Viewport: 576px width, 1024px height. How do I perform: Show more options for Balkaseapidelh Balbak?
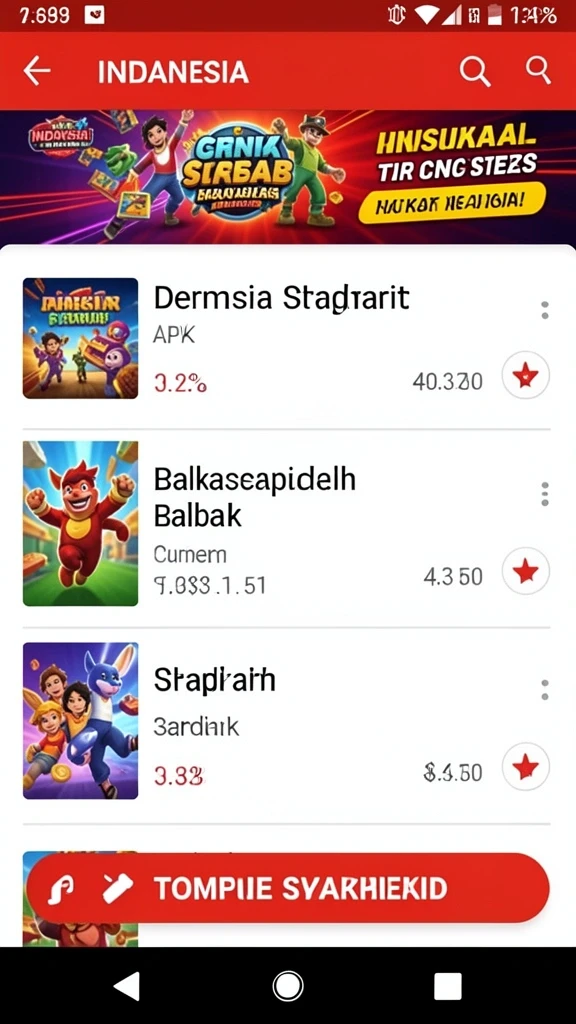(x=545, y=494)
